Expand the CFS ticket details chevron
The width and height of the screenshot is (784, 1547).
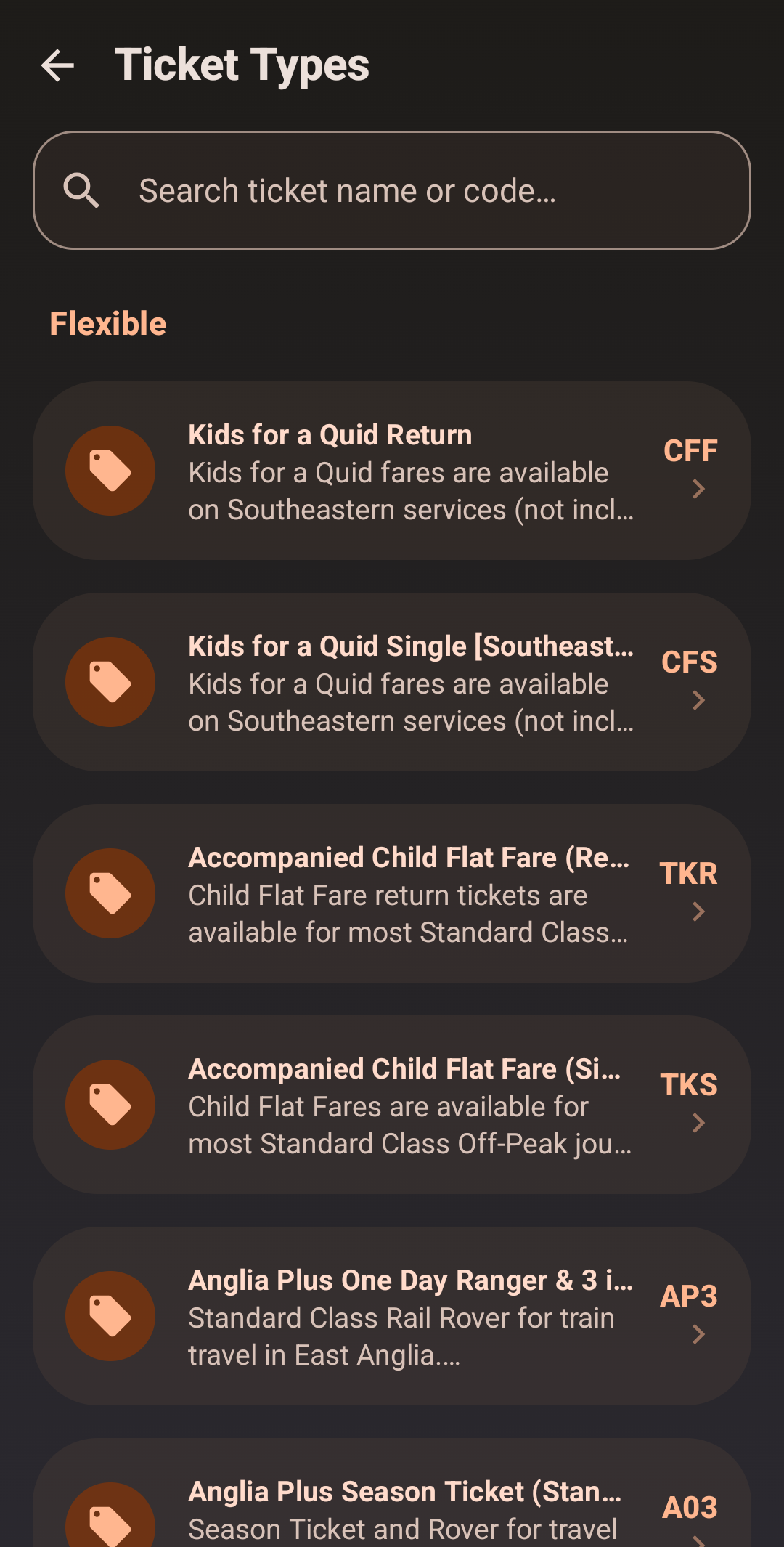(698, 700)
